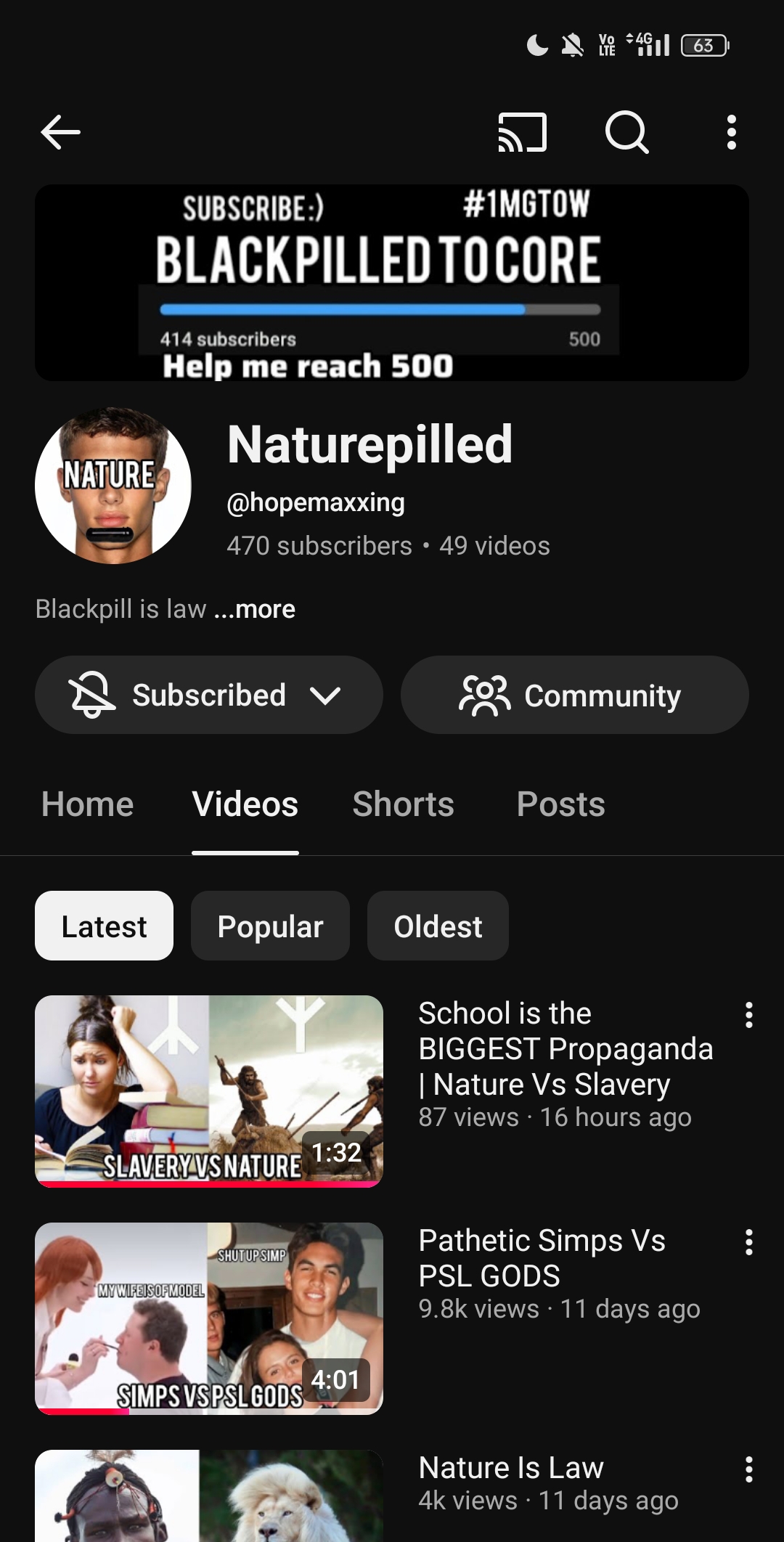Screen dimensions: 784x1542
Task: Open the Subscribed notification dropdown
Action: pos(208,695)
